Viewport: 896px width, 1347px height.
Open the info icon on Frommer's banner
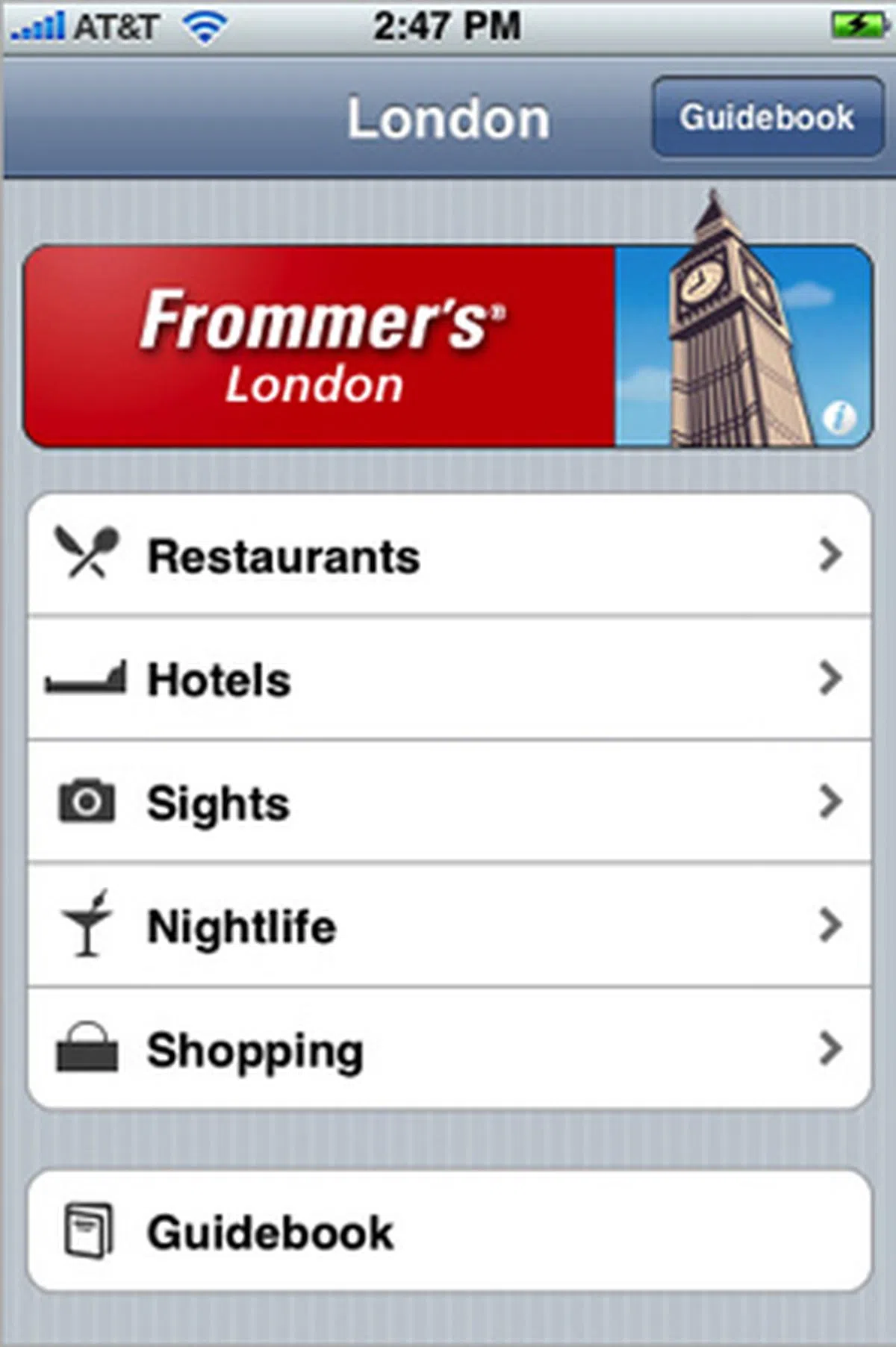tap(839, 417)
